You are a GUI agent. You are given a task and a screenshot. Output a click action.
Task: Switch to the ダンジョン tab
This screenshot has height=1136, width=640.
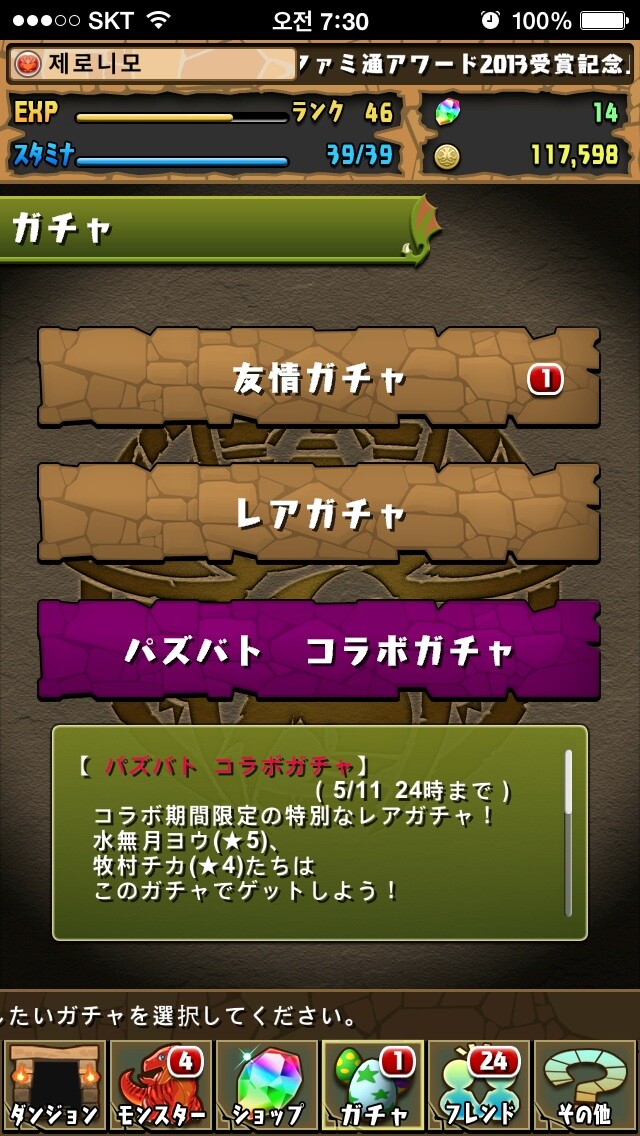click(x=54, y=1086)
